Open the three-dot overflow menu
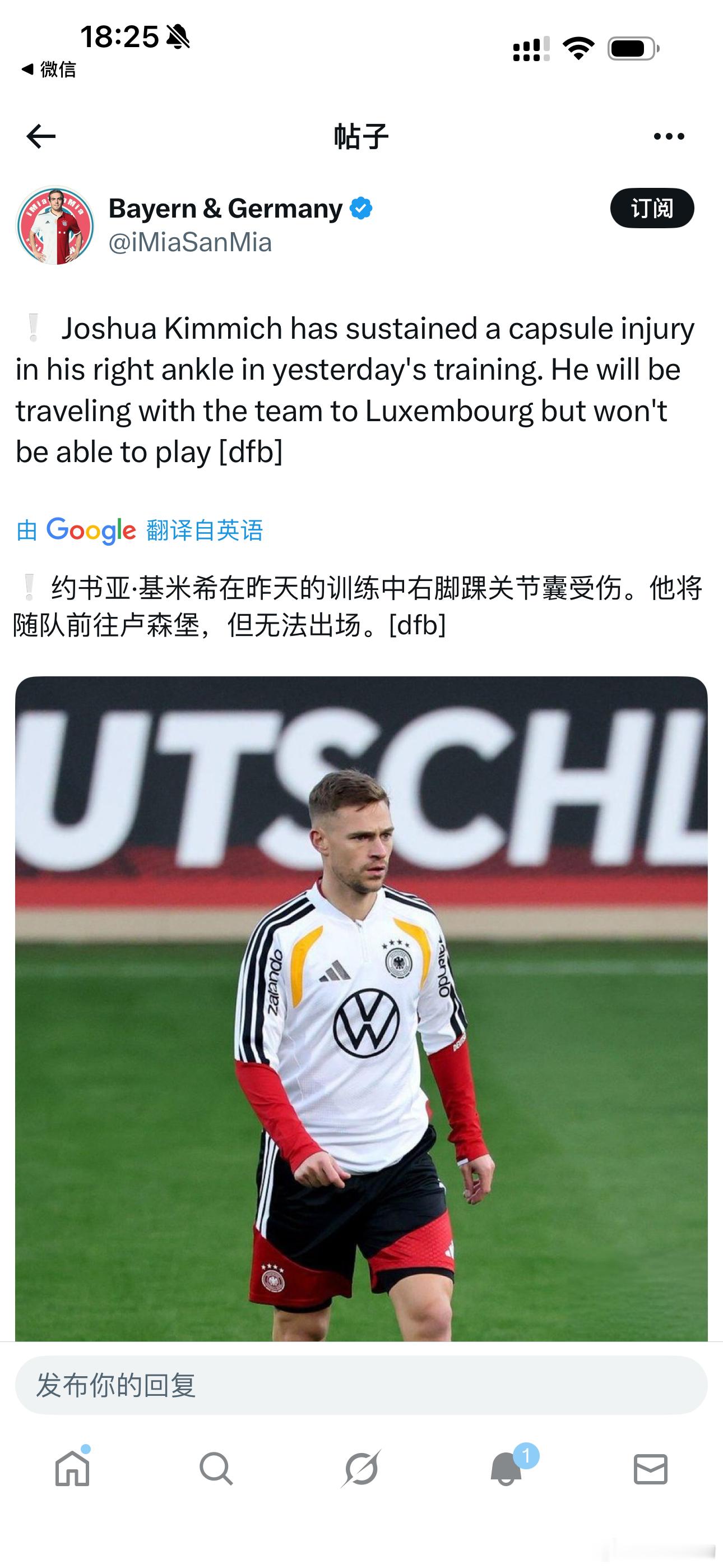Screen dimensions: 723x1568 pos(668,136)
